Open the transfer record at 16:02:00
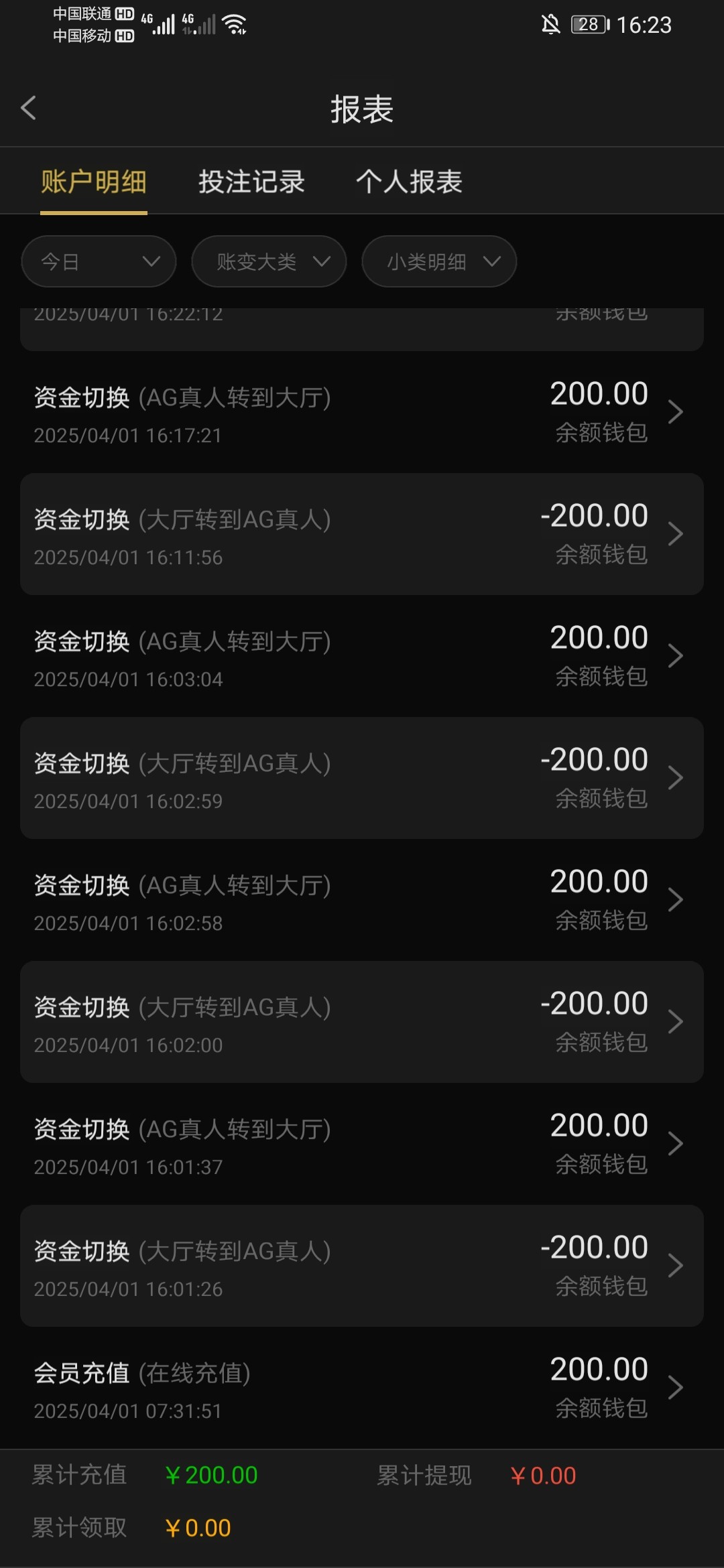This screenshot has height=1568, width=724. [362, 1022]
